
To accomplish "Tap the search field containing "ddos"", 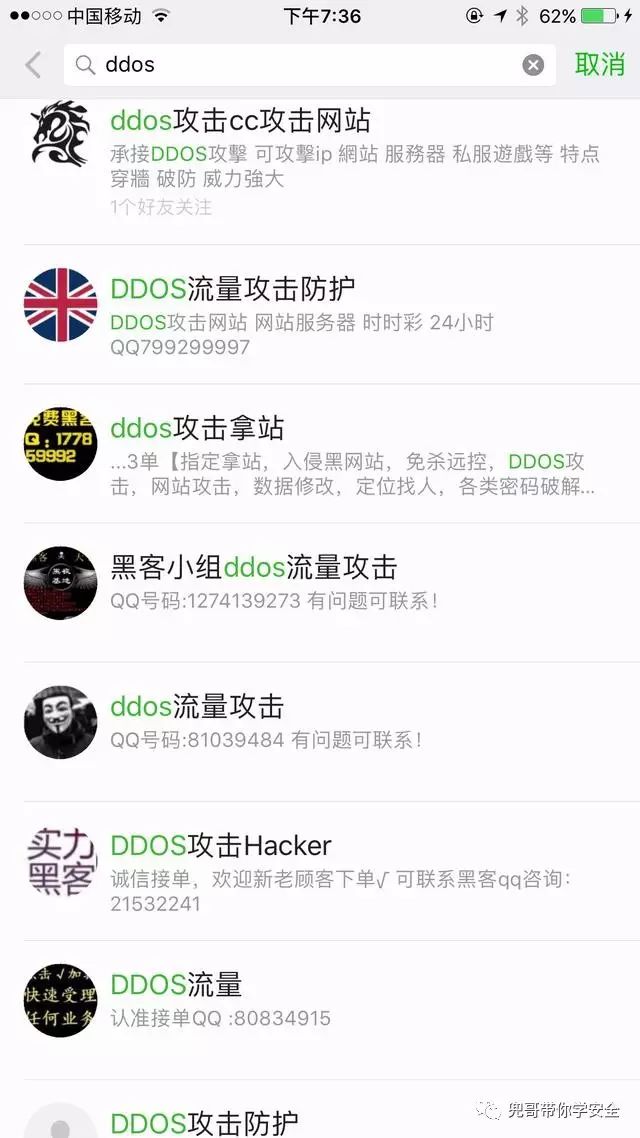I will coord(300,65).
